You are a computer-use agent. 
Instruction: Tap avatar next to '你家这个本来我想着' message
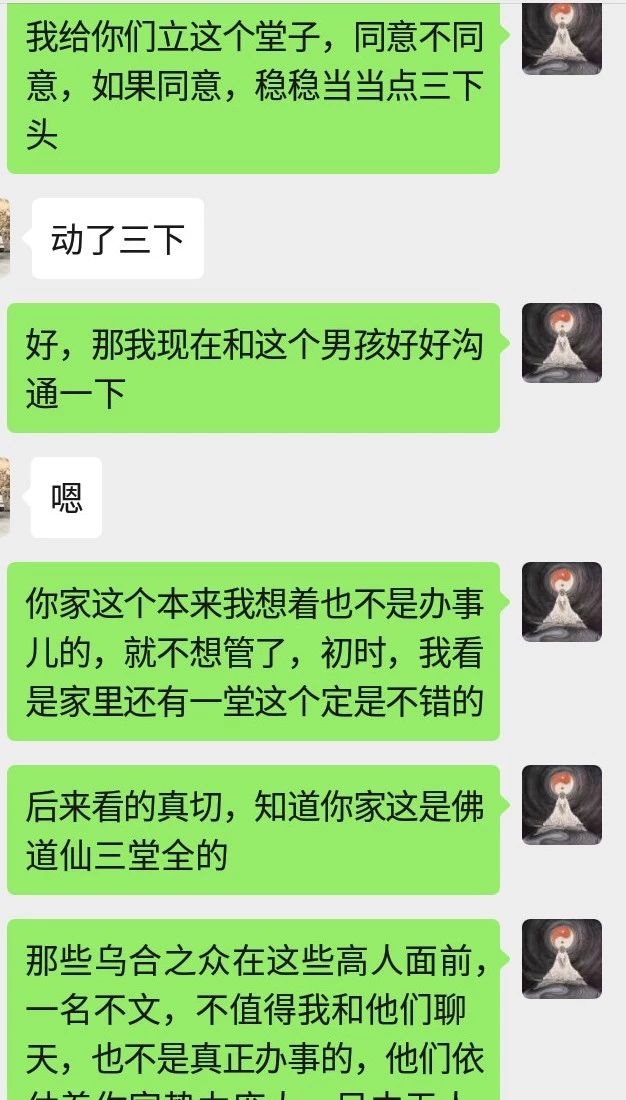pyautogui.click(x=561, y=602)
